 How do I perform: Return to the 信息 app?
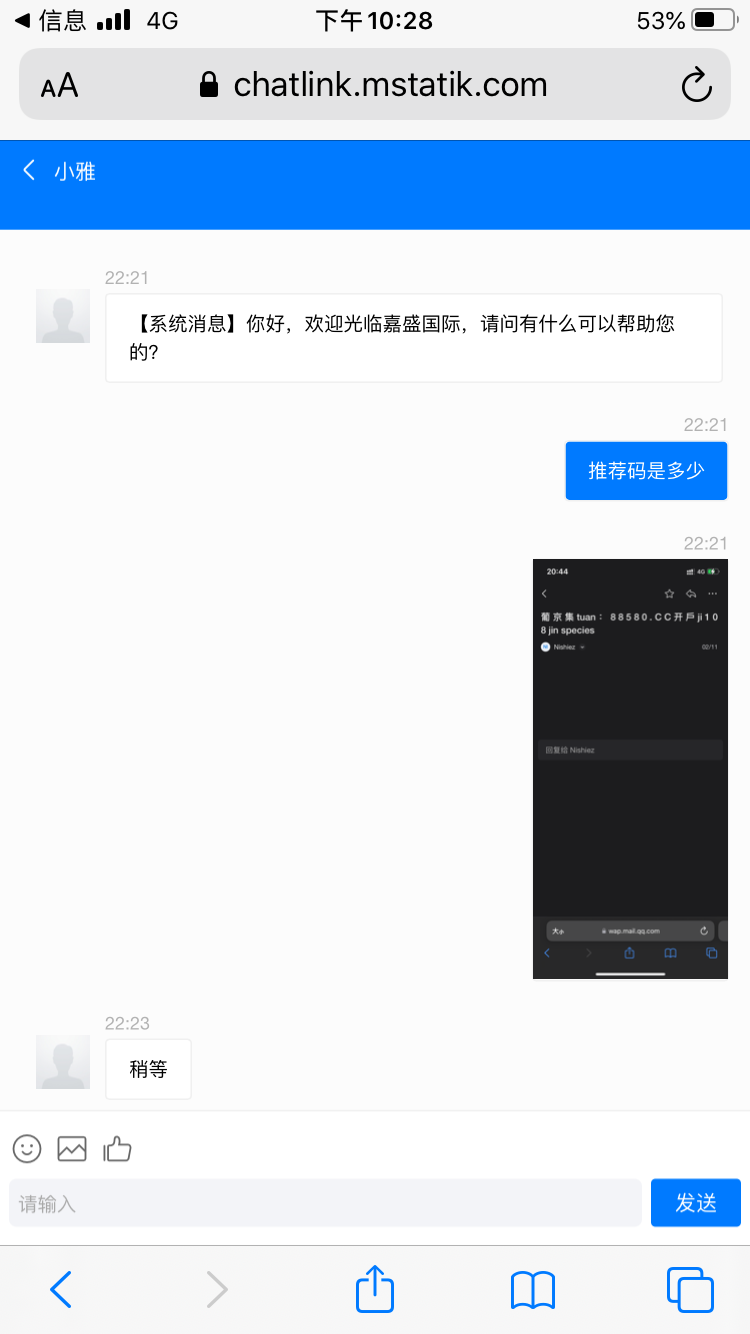pos(50,20)
